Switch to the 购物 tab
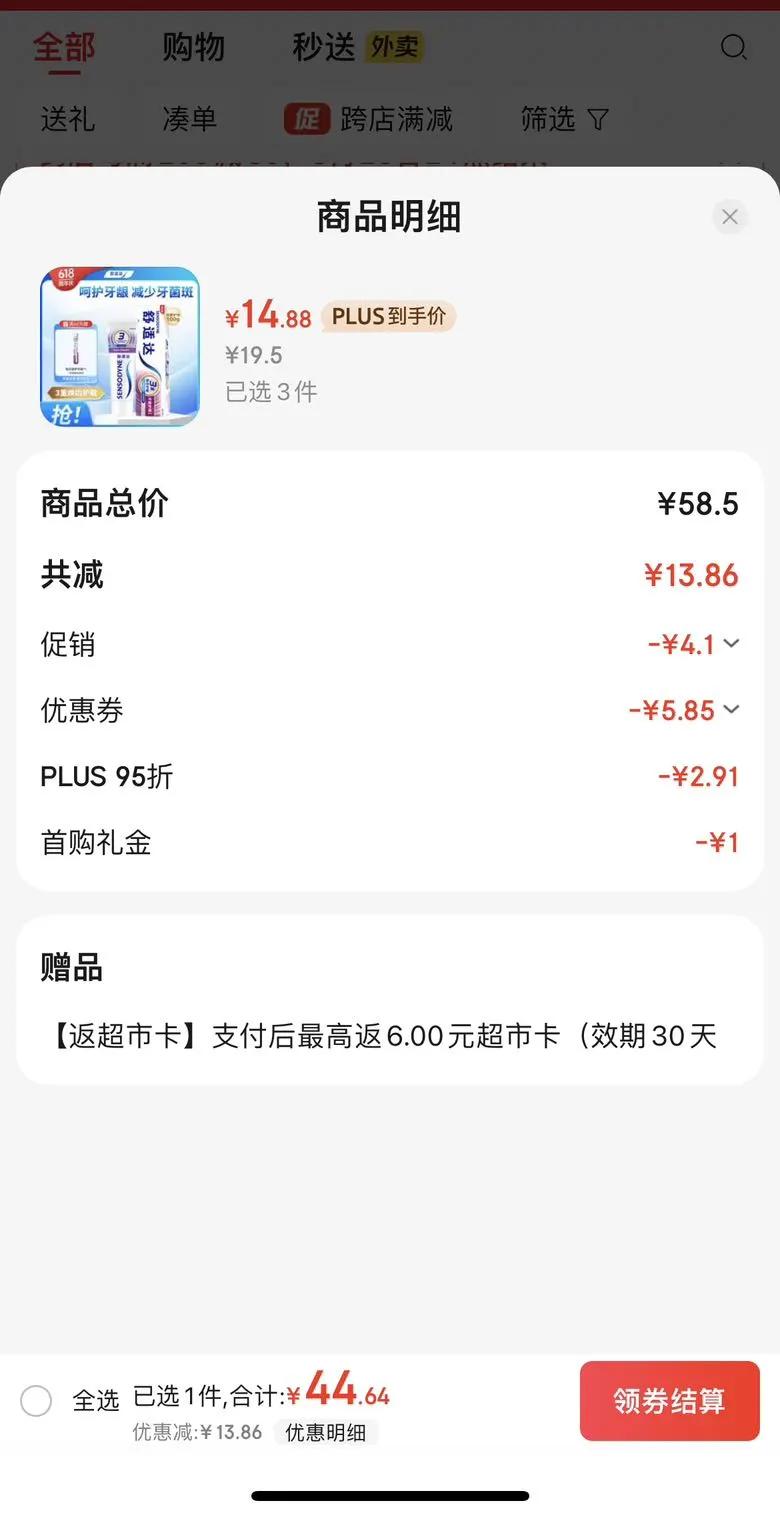The width and height of the screenshot is (780, 1517). [x=193, y=47]
